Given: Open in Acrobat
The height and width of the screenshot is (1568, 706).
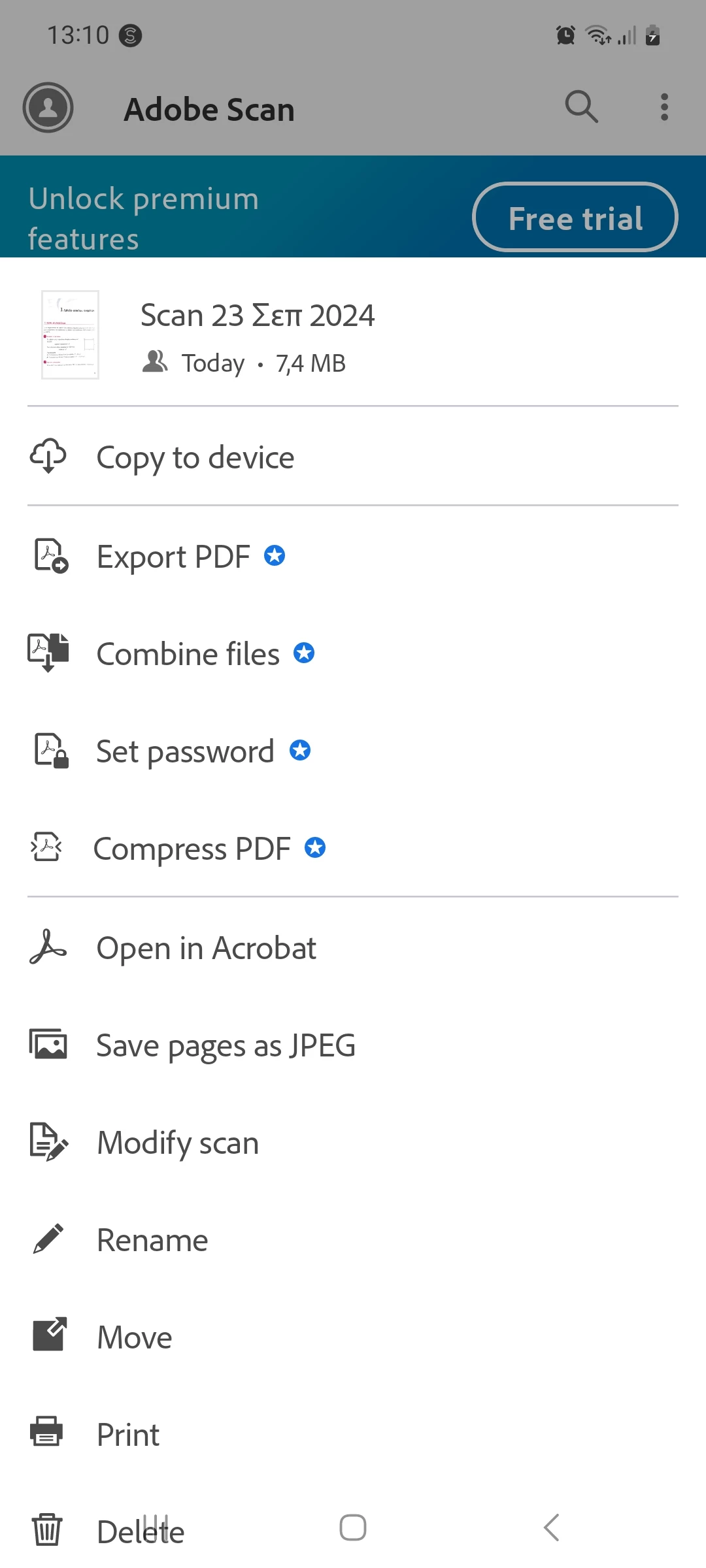Looking at the screenshot, I should (206, 948).
